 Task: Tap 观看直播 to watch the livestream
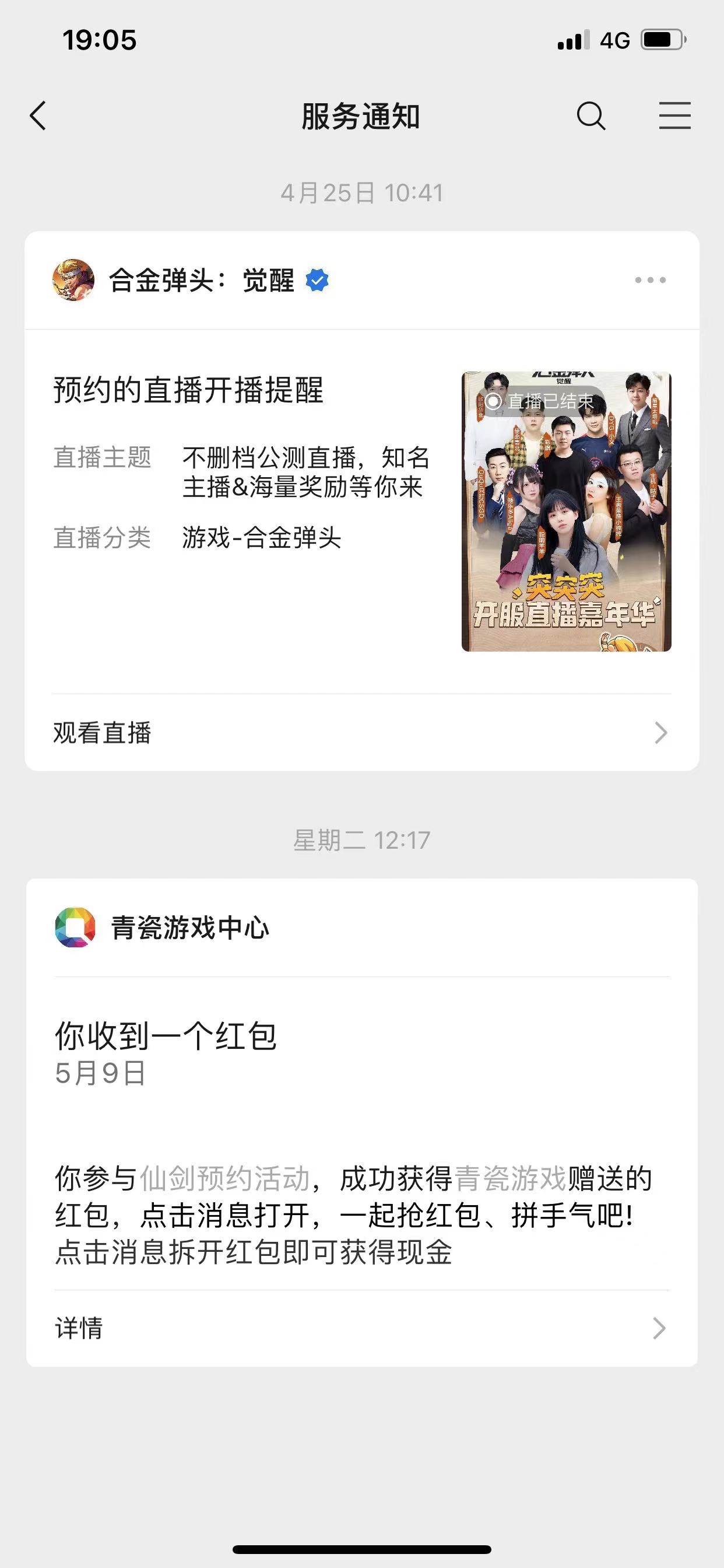tap(361, 732)
